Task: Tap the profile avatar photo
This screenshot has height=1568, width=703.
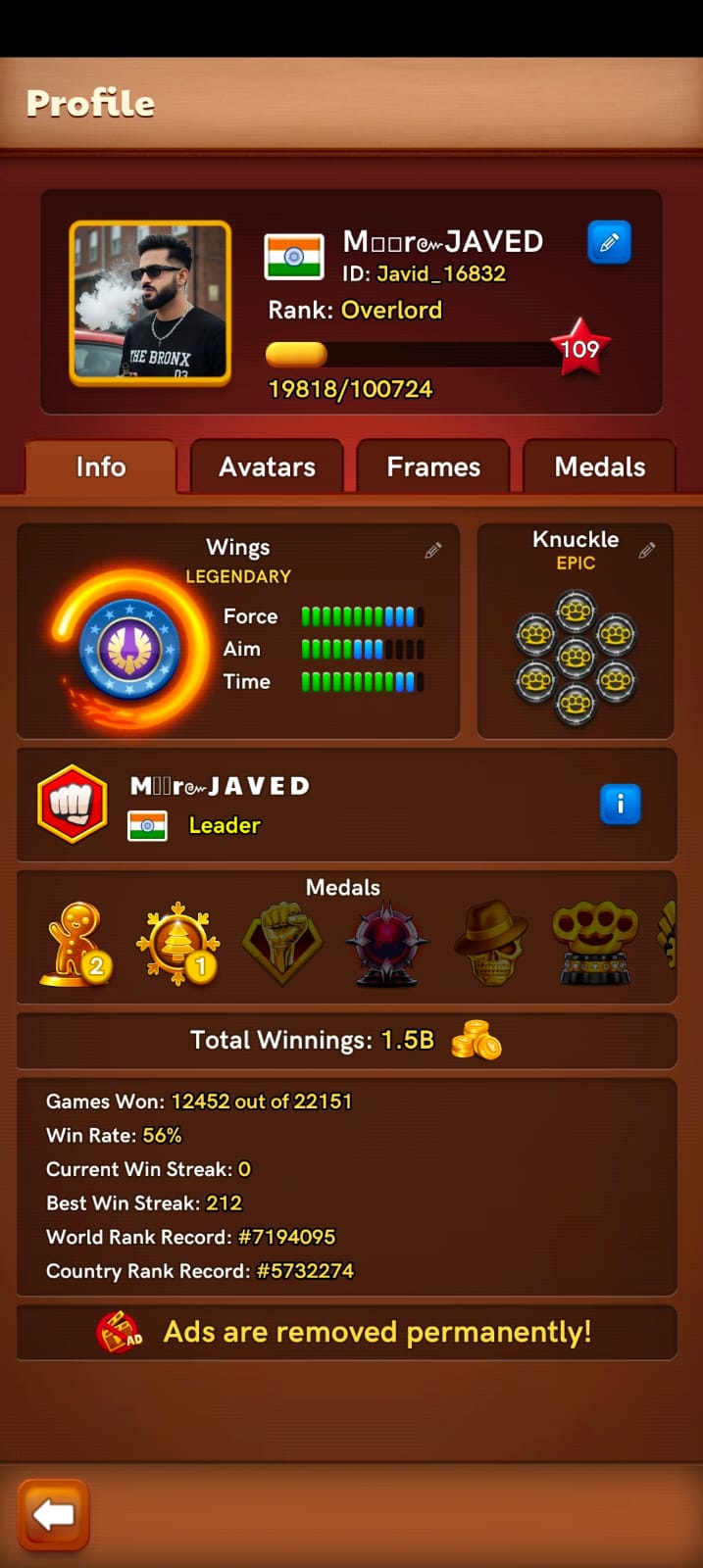Action: (x=150, y=302)
